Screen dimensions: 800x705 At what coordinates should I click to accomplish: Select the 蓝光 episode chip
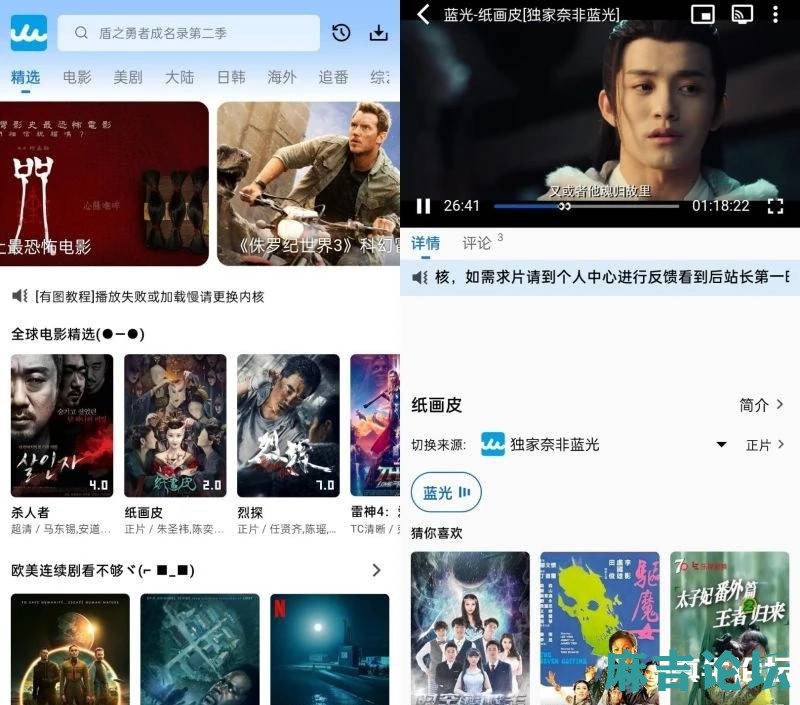click(446, 492)
